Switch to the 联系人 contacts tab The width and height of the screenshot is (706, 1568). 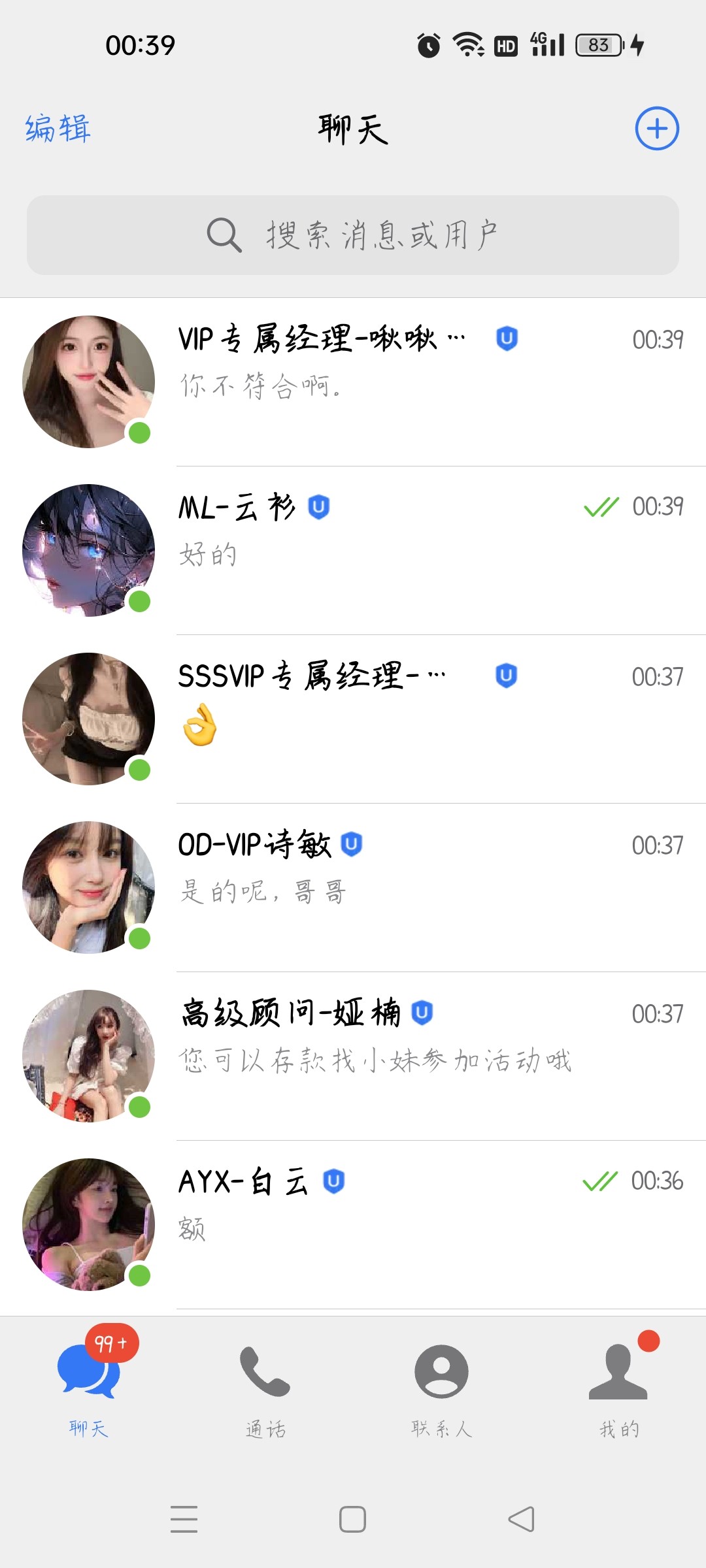pyautogui.click(x=442, y=1385)
